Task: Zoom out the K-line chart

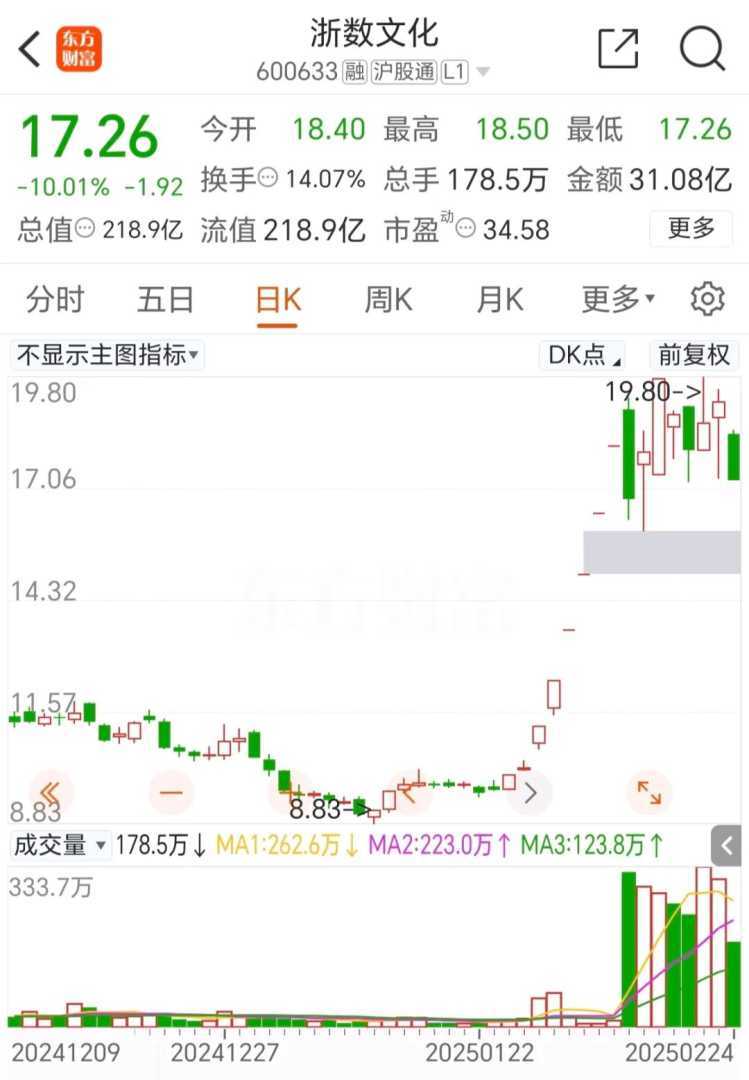Action: point(171,794)
